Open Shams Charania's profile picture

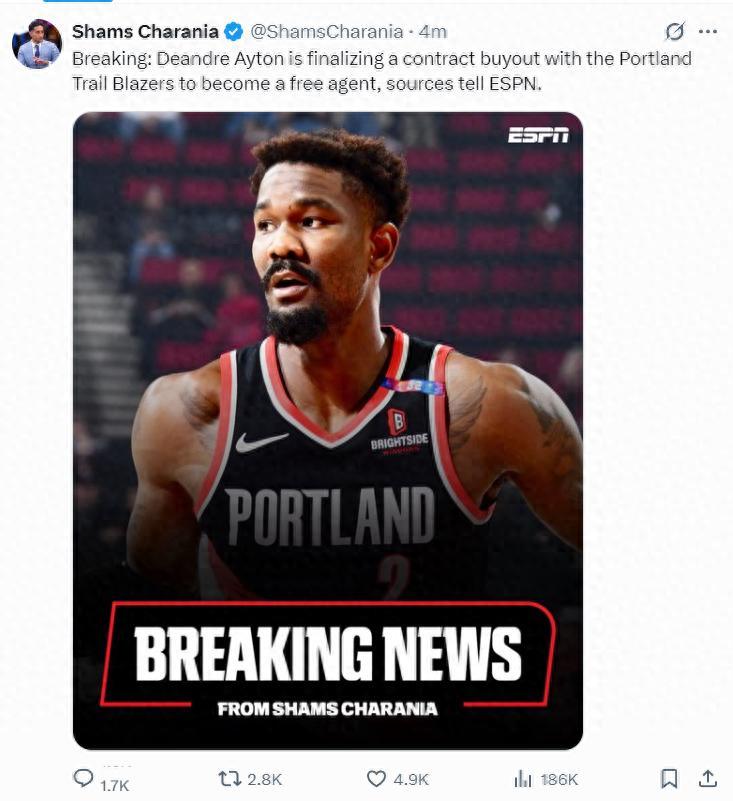coord(36,45)
